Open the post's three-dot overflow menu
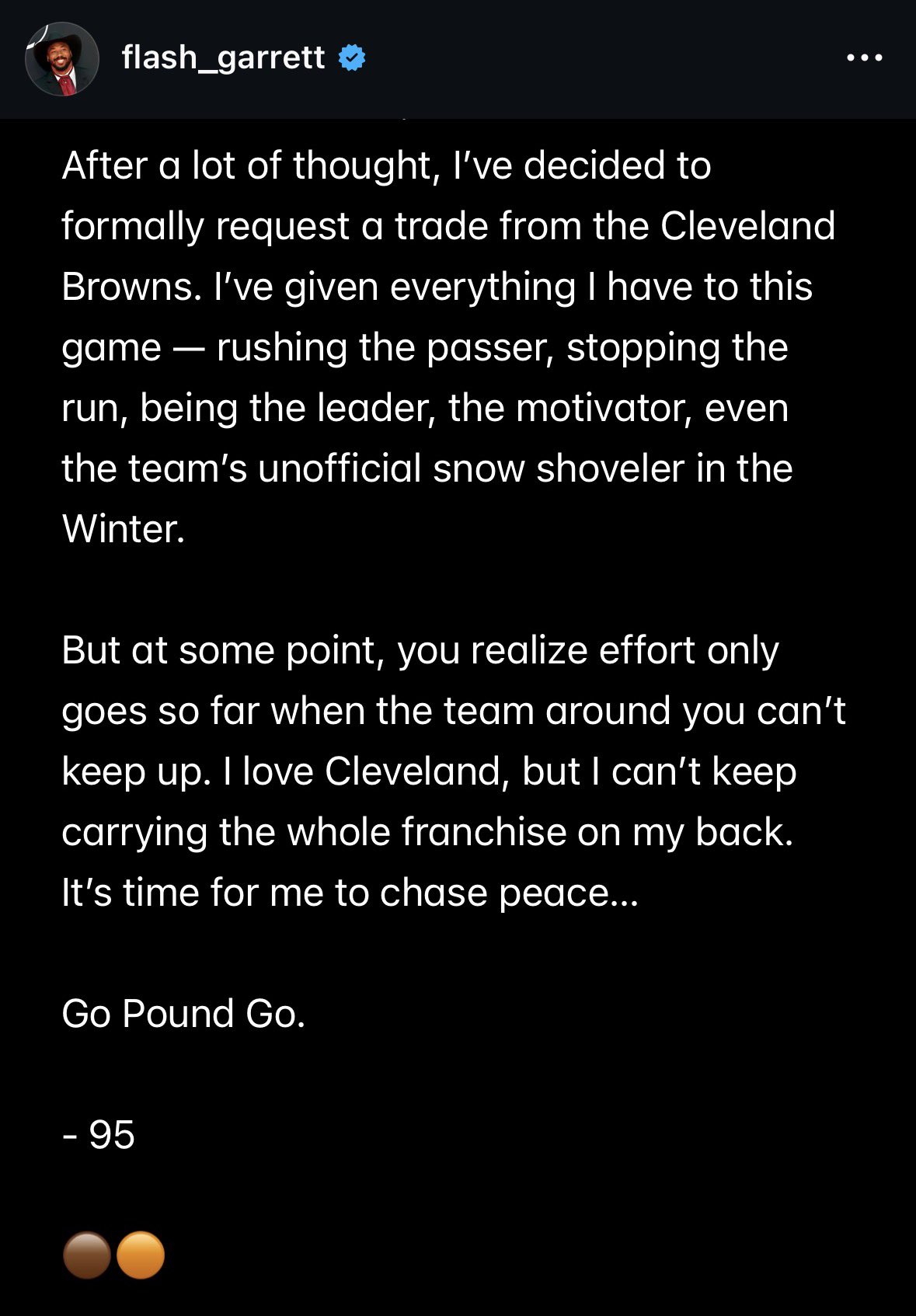Screen dimensions: 916x1316 click(x=864, y=57)
